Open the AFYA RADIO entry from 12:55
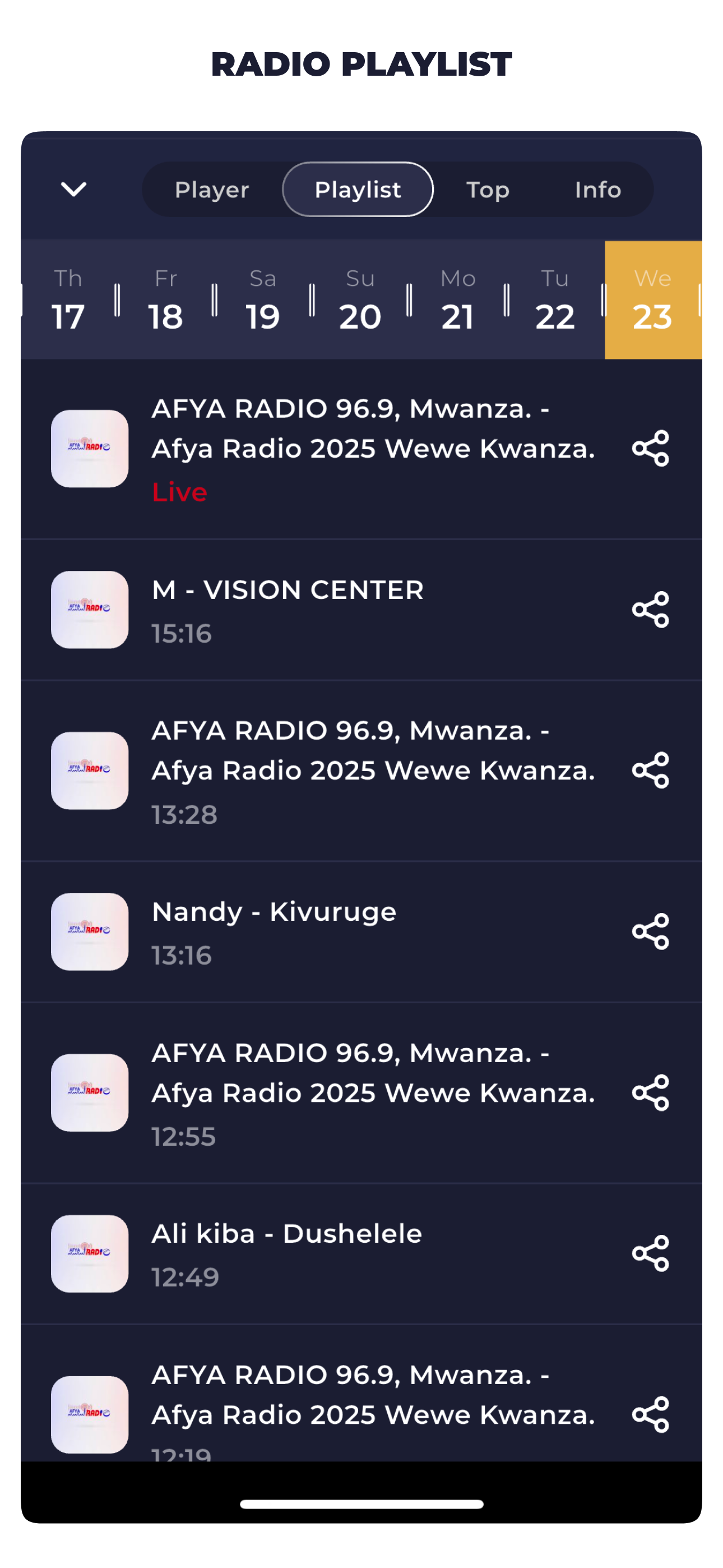723x1568 pixels. click(x=361, y=1092)
